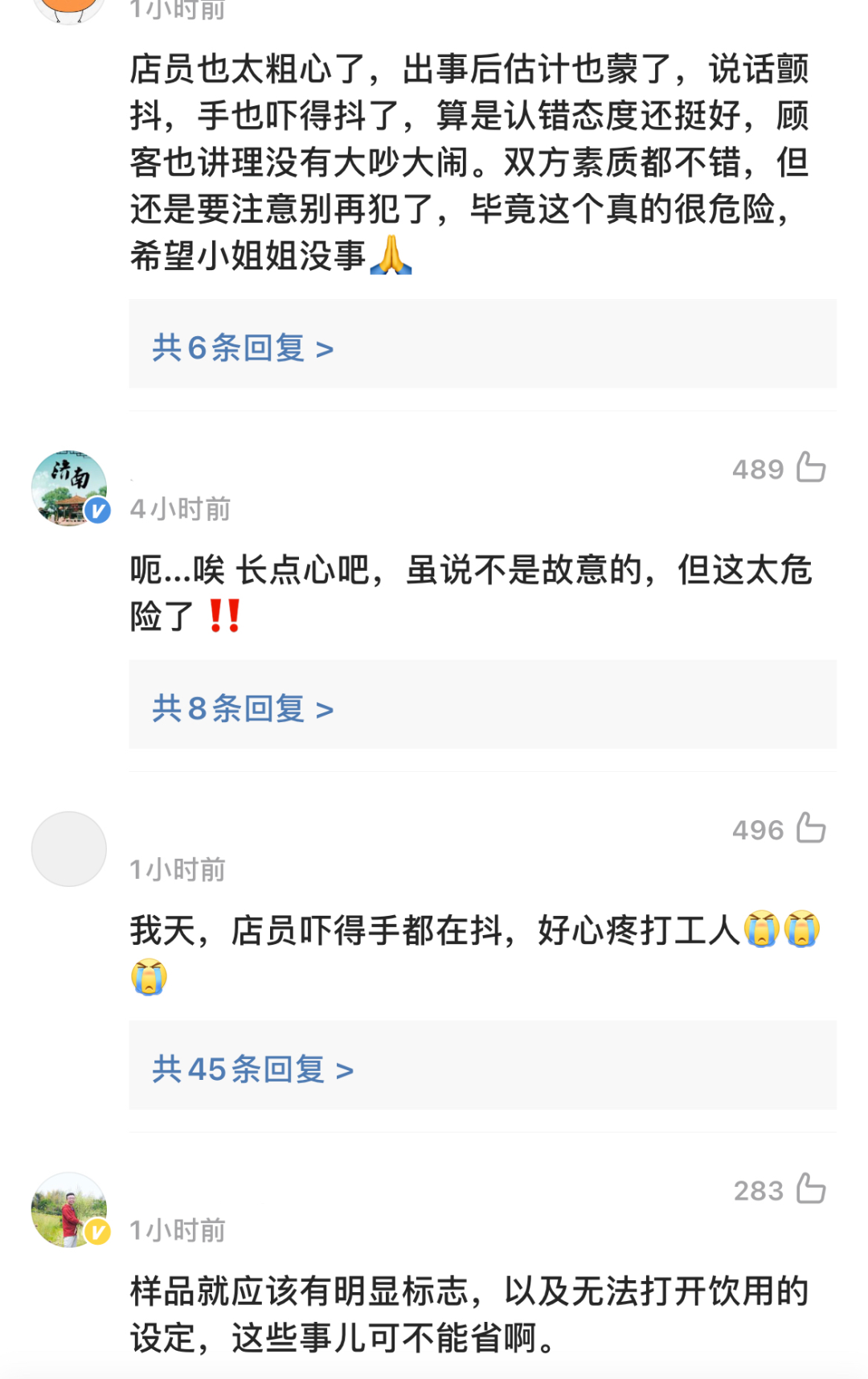The height and width of the screenshot is (1379, 868).
Task: Open the 济南 commenter's avatar
Action: [x=71, y=486]
